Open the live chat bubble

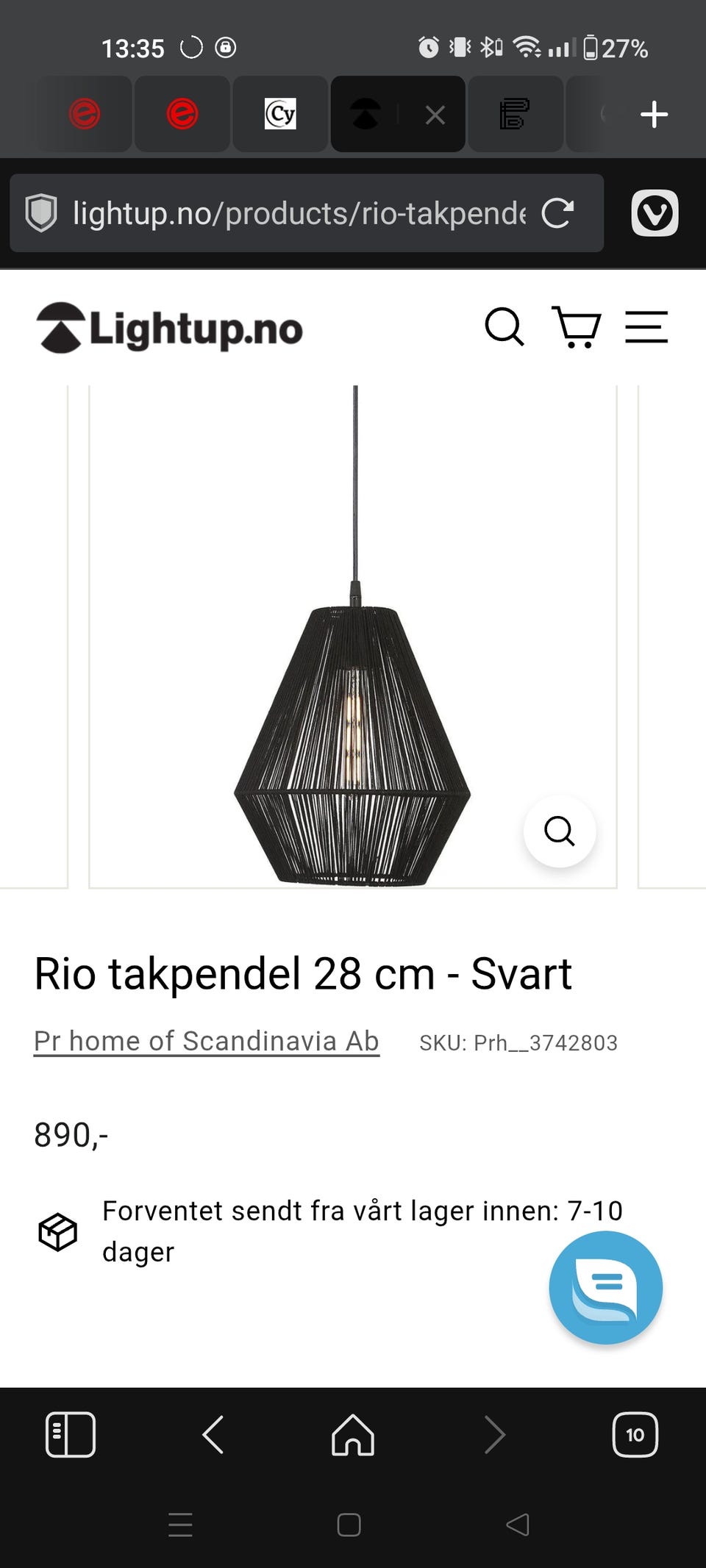point(605,1287)
